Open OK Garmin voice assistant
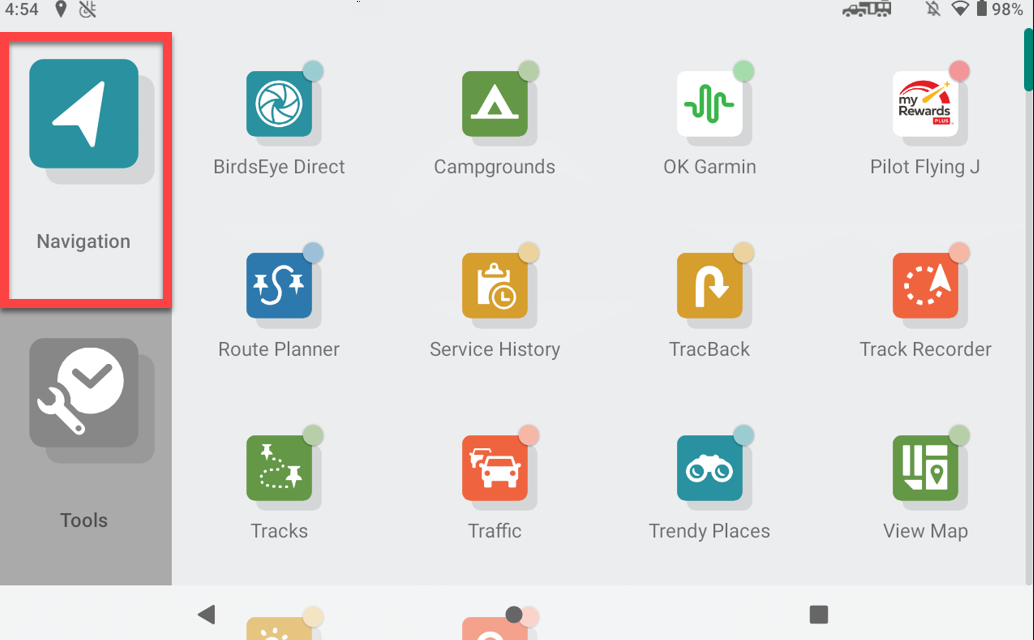The image size is (1034, 640). 709,104
